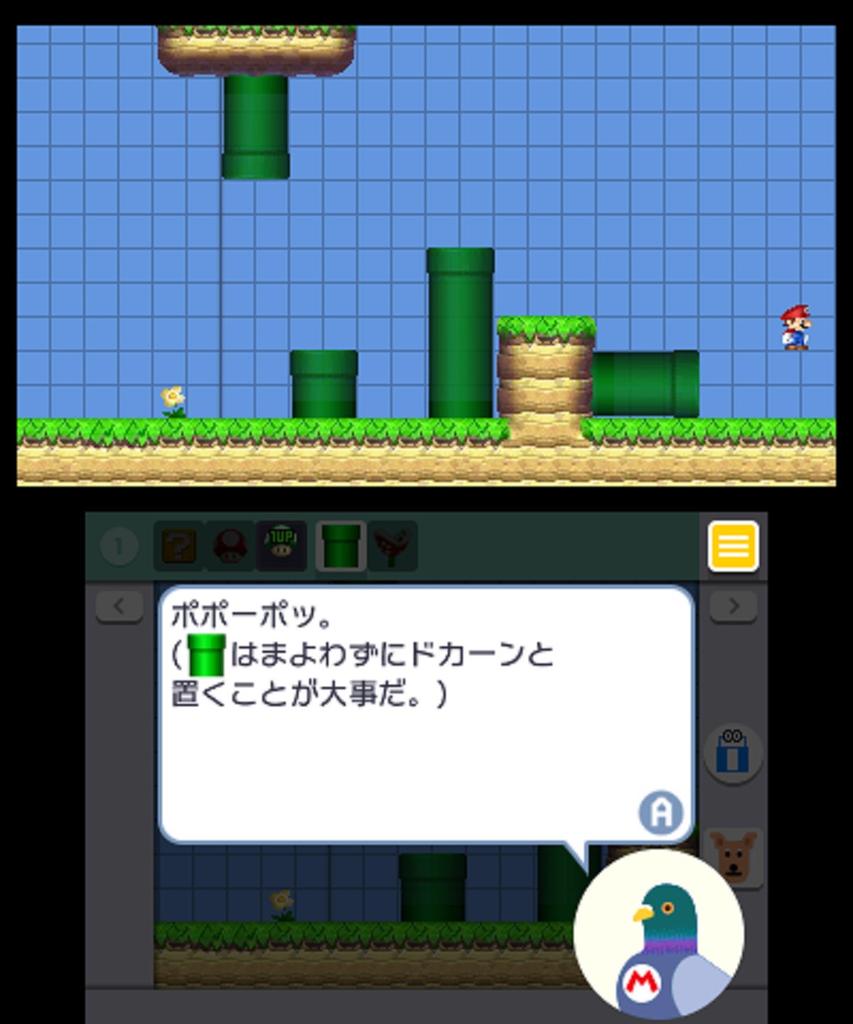Select the Super Mushroom item
Screen dimensions: 853x1024
point(230,546)
